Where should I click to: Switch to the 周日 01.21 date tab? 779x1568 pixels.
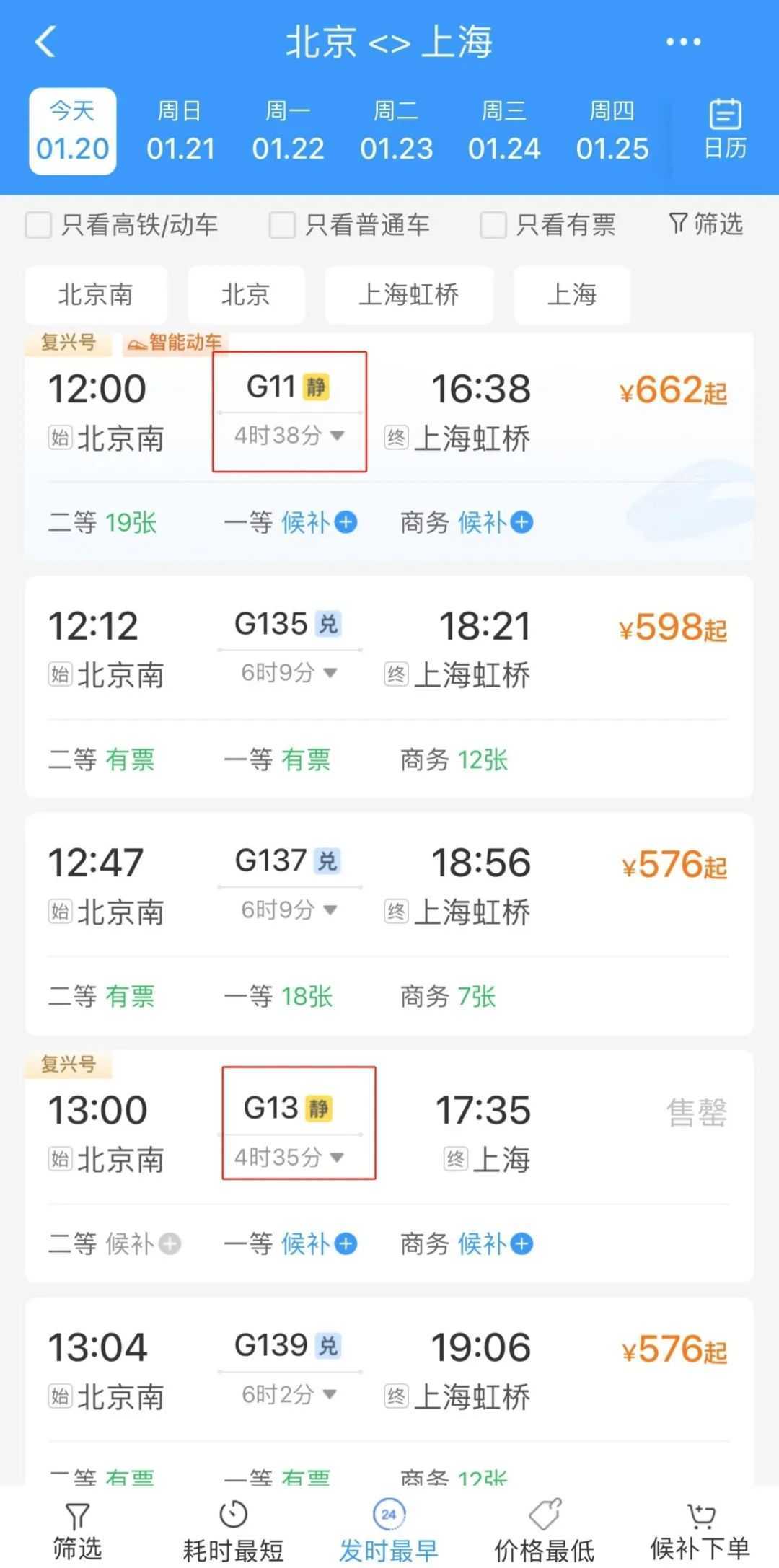pos(180,131)
